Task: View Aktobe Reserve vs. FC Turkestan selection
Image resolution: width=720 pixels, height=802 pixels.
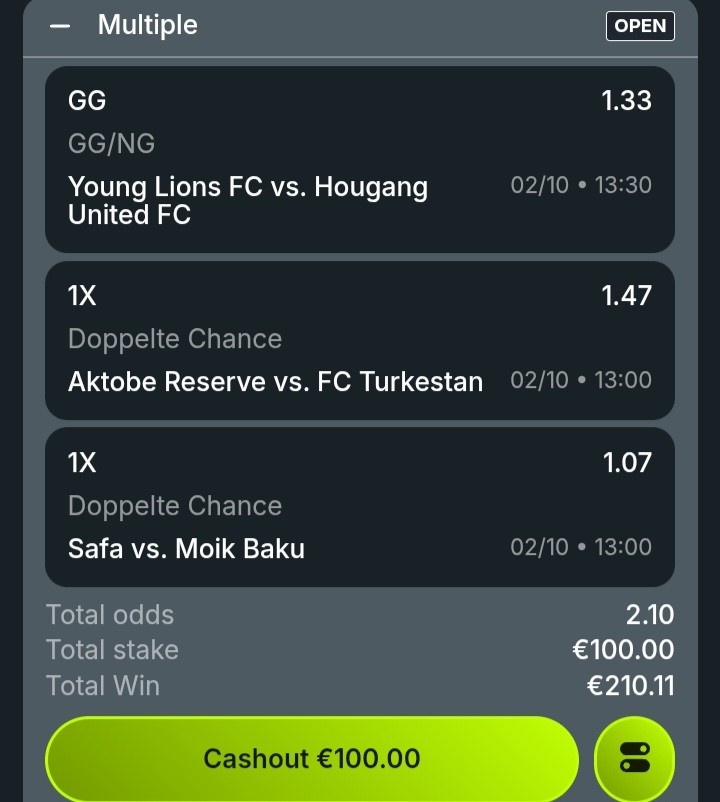Action: coord(359,340)
